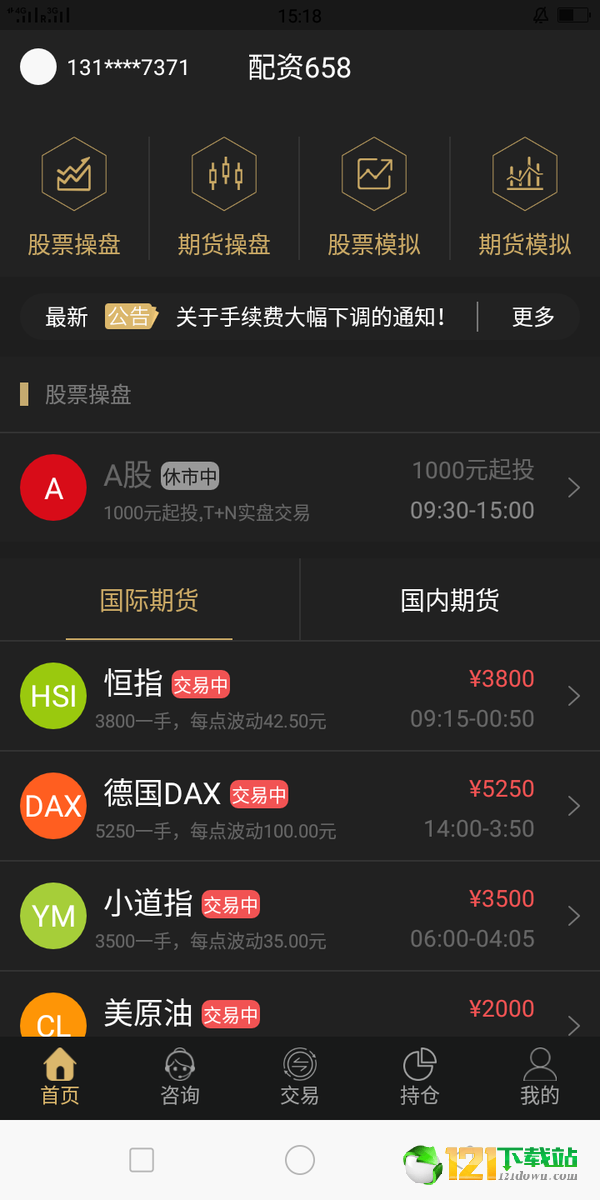
Task: Tap the profile avatar next to 131****7371
Action: click(x=38, y=67)
